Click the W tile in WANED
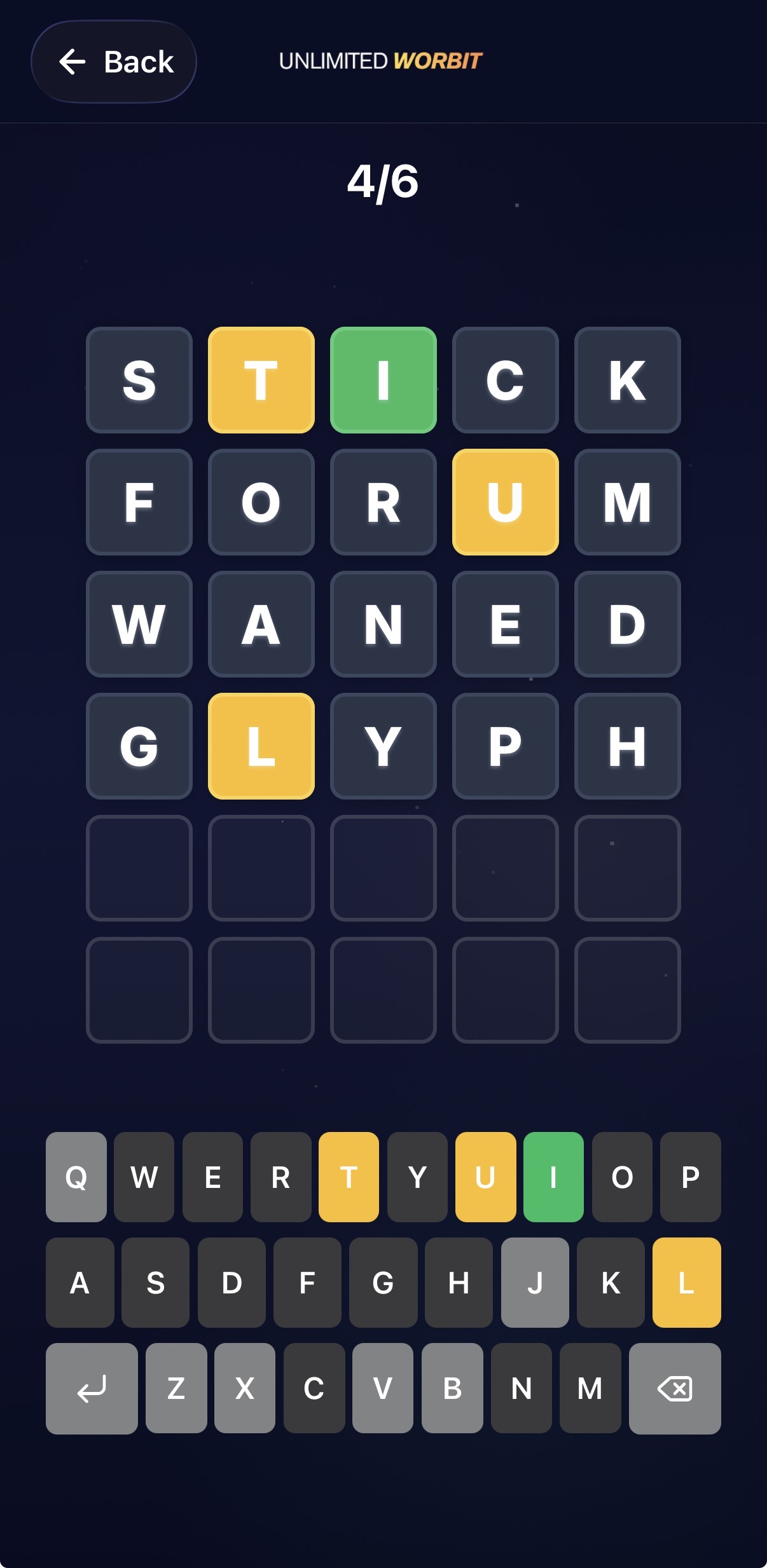 coord(139,624)
